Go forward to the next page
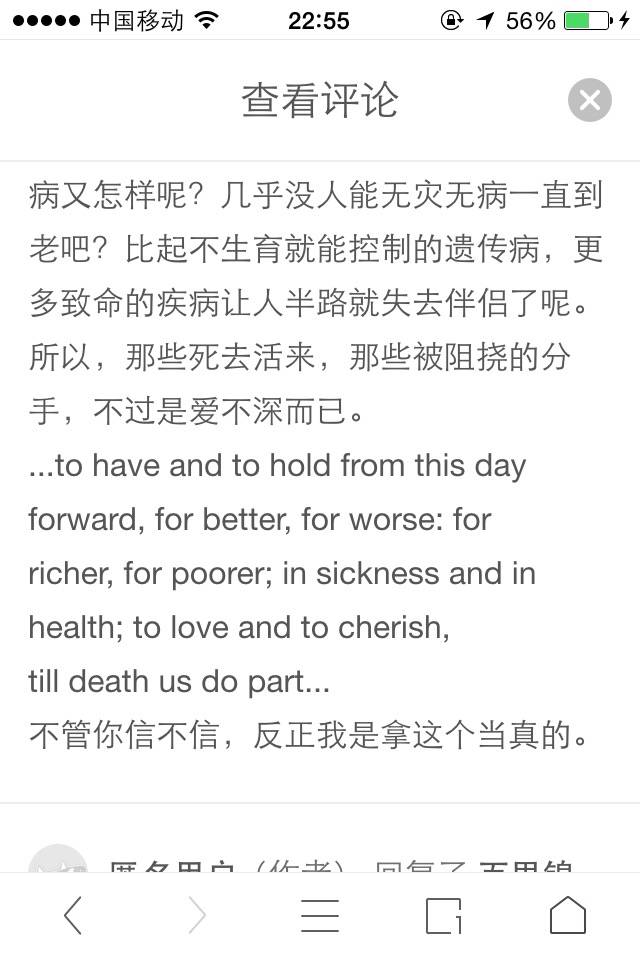 [x=197, y=915]
